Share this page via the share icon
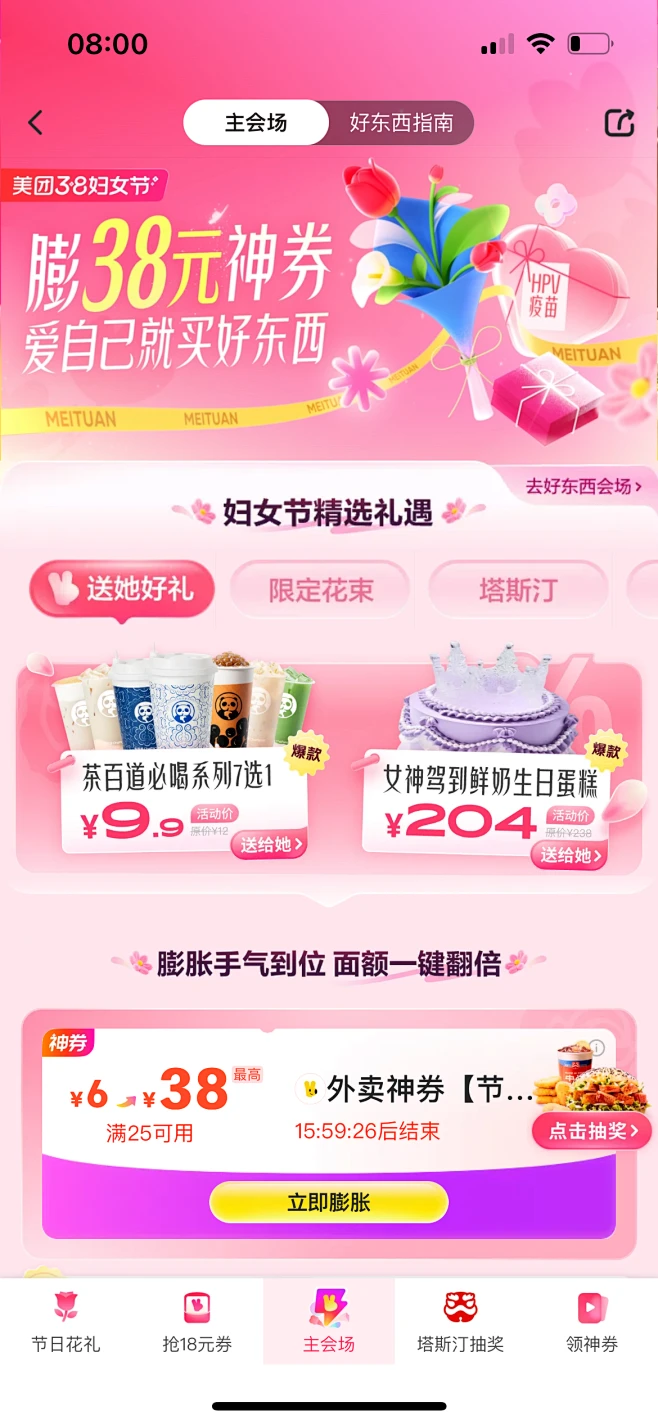Viewport: 658px width, 1424px height. pyautogui.click(x=619, y=123)
